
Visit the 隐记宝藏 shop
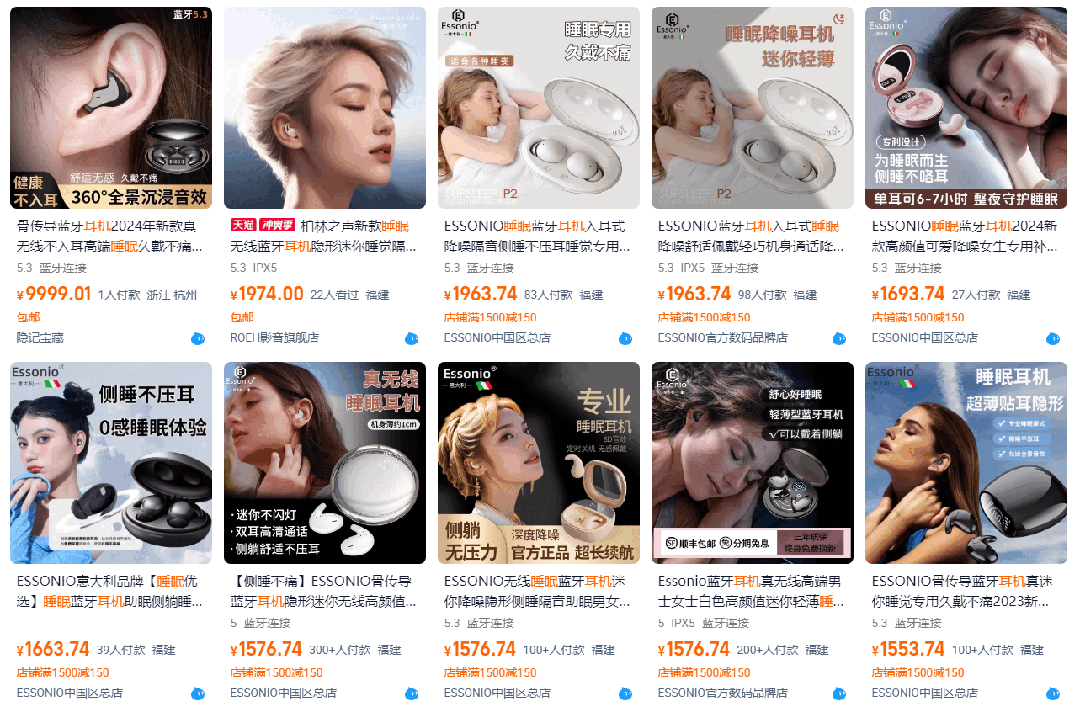(40, 338)
